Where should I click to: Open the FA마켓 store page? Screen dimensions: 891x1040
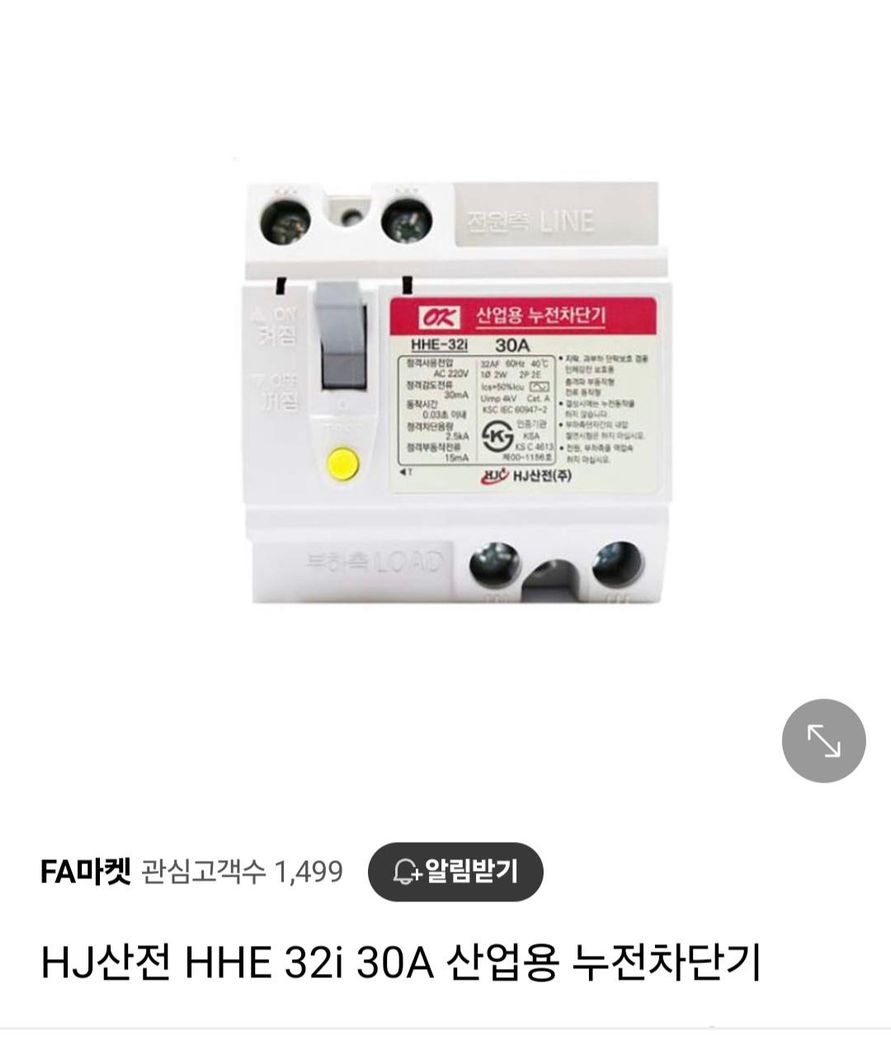pos(85,872)
